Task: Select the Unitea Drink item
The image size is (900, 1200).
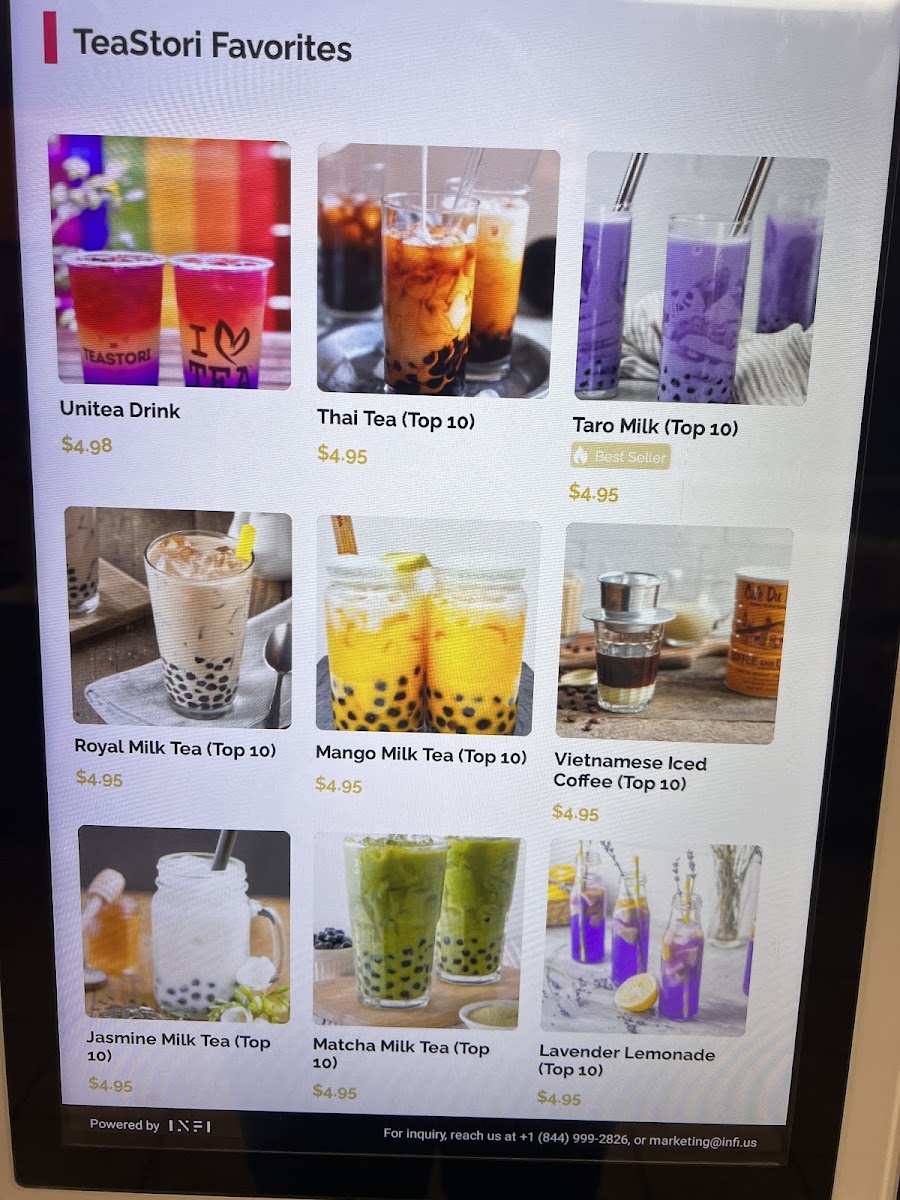Action: [x=169, y=261]
